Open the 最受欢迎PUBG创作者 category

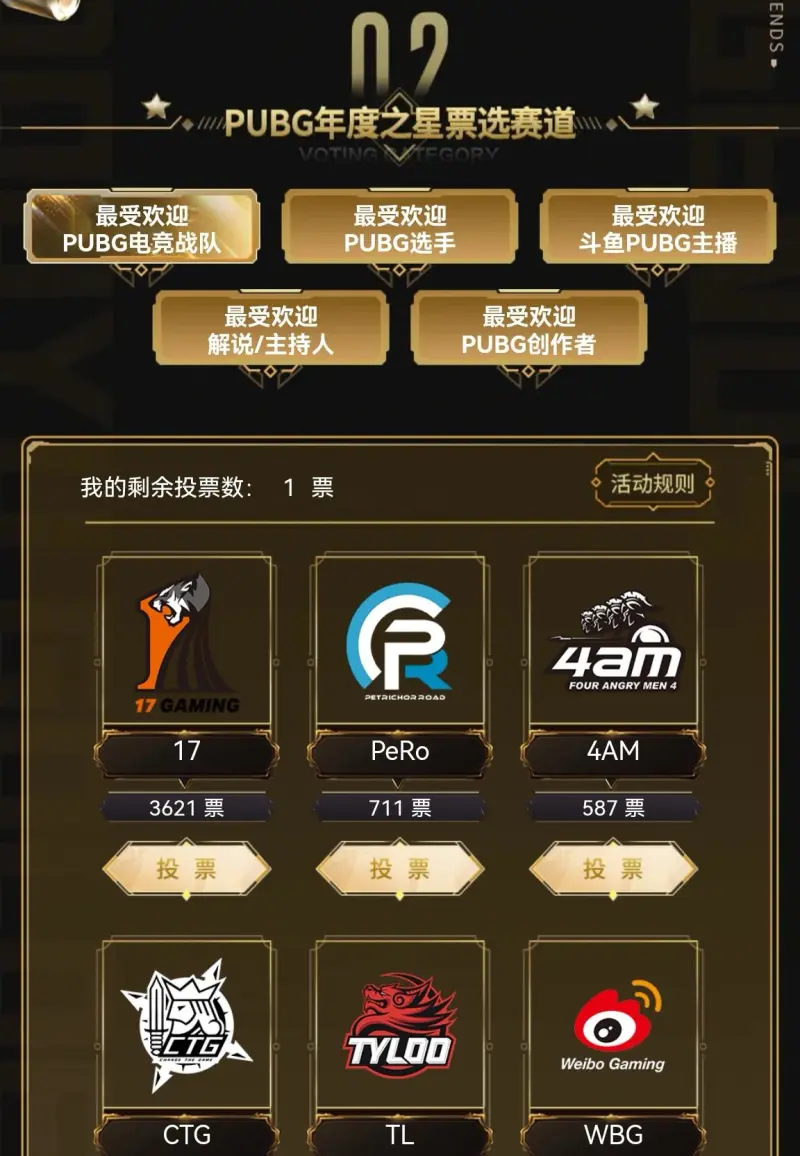(529, 330)
